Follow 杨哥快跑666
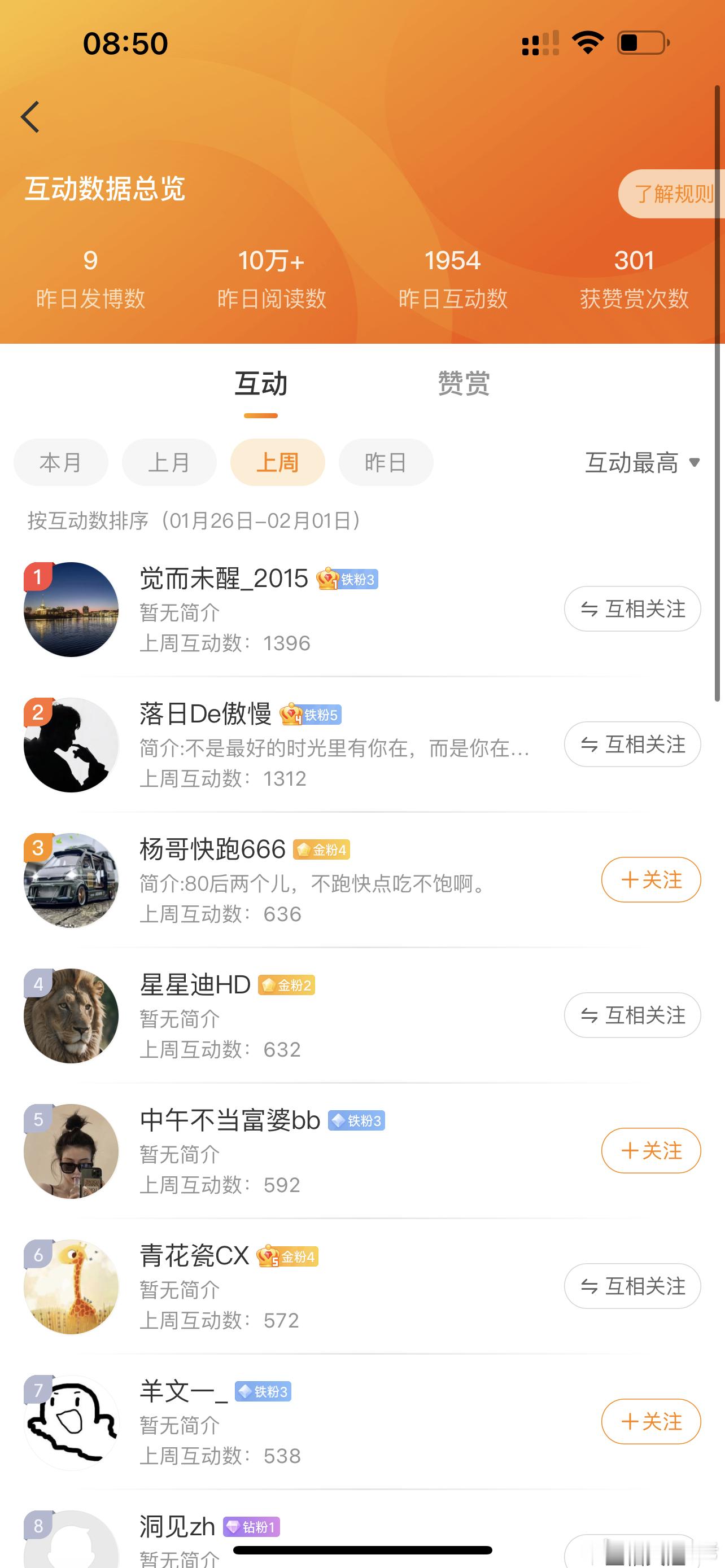The height and width of the screenshot is (1568, 725). click(650, 879)
